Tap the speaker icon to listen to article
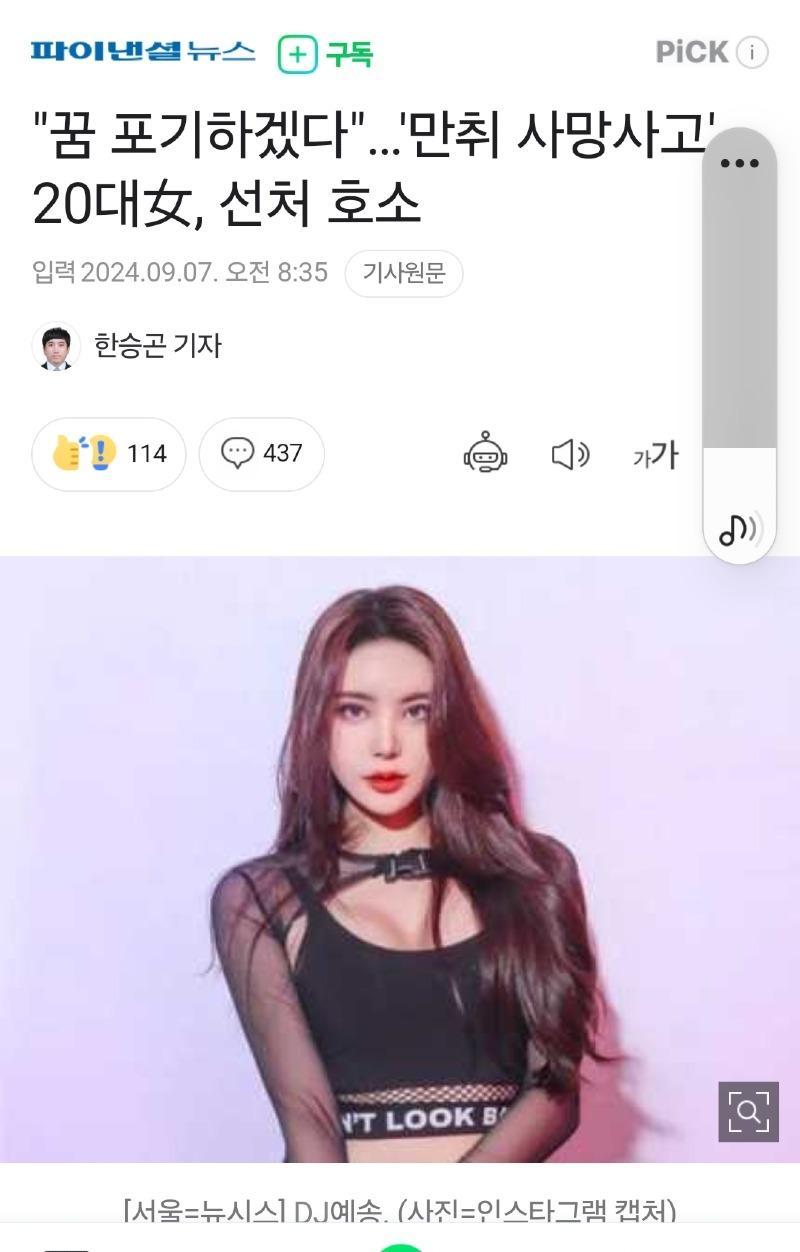 pyautogui.click(x=569, y=455)
